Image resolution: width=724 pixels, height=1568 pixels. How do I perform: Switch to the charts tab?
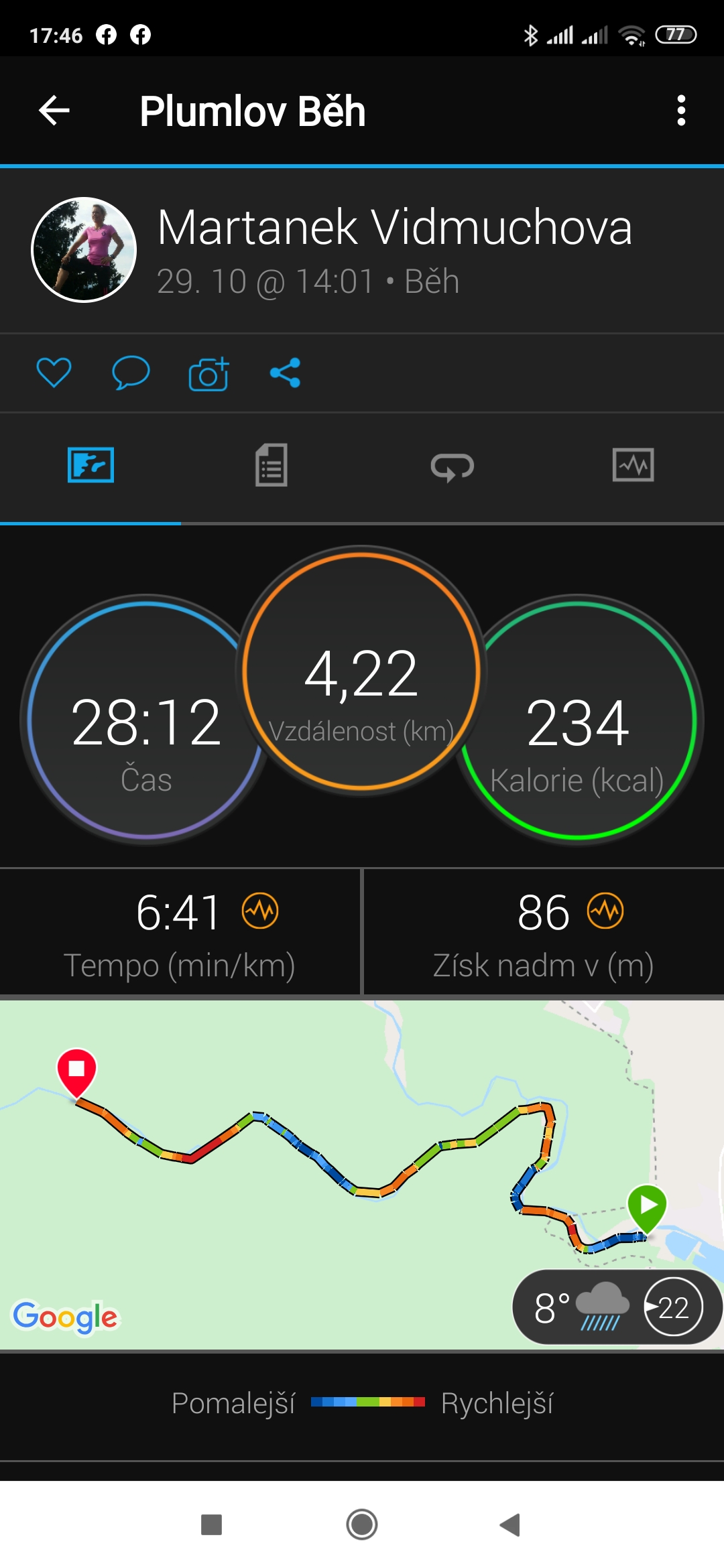[633, 465]
